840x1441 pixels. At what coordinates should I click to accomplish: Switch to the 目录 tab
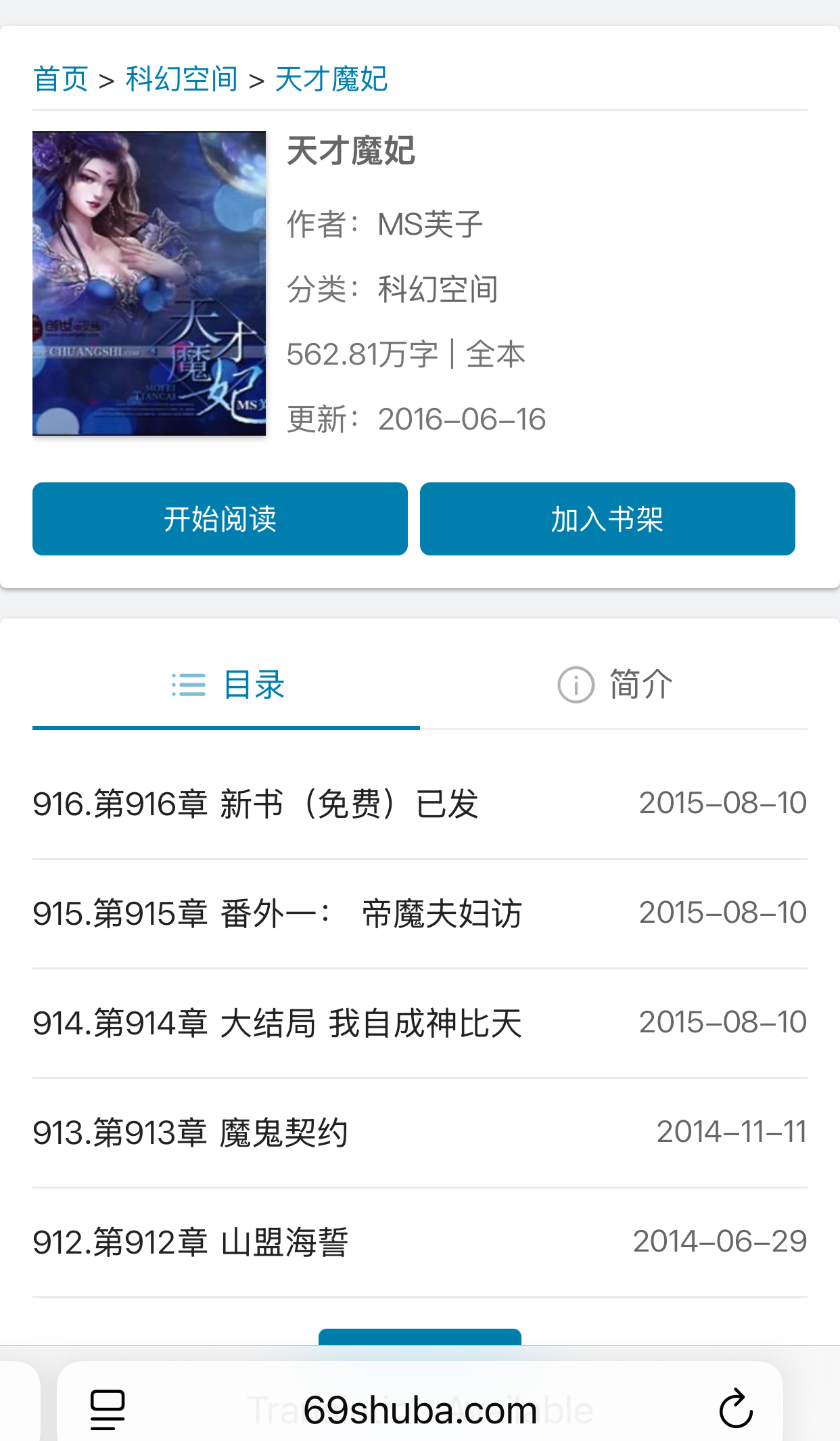point(227,685)
